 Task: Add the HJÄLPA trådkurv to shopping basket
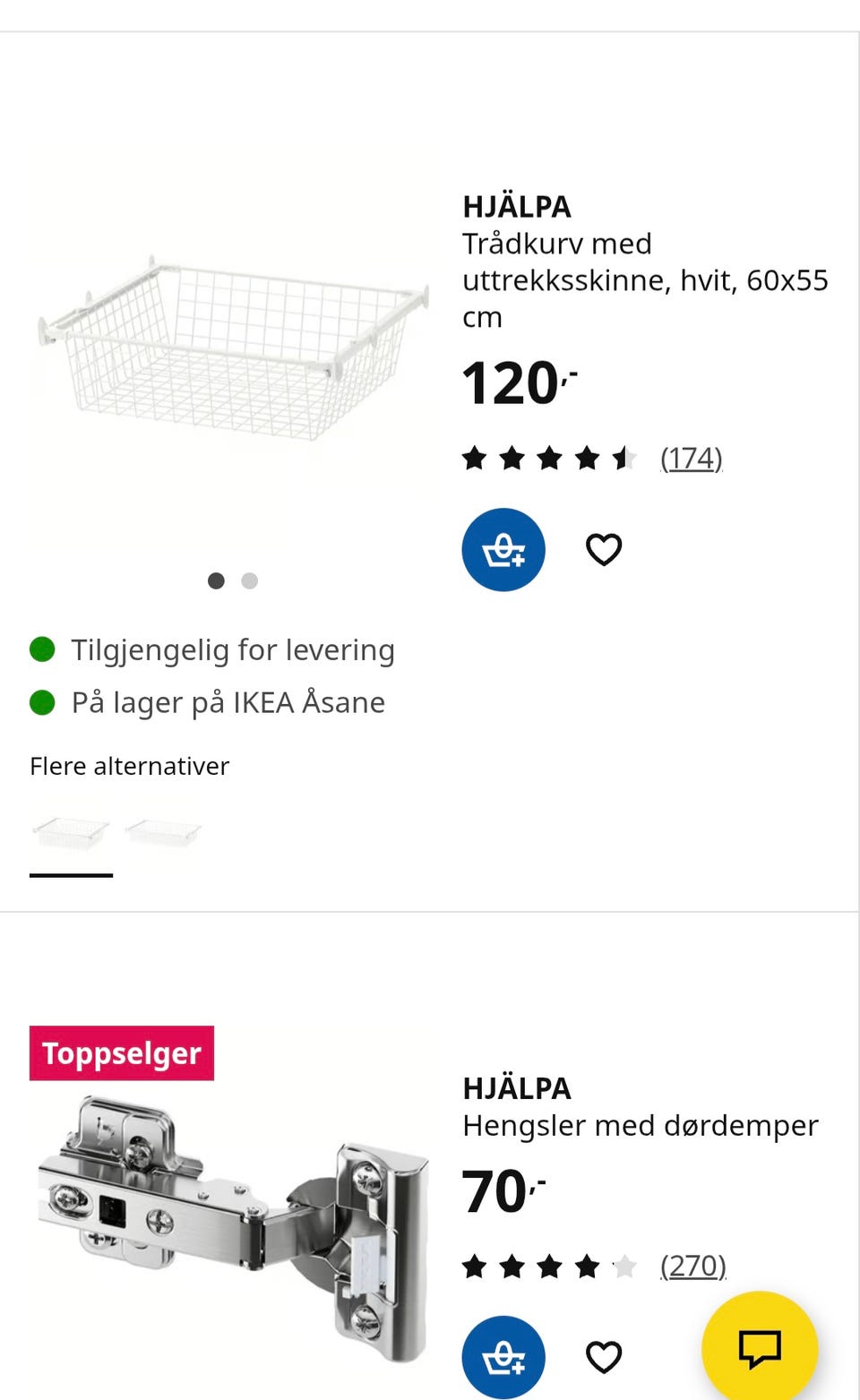click(503, 549)
